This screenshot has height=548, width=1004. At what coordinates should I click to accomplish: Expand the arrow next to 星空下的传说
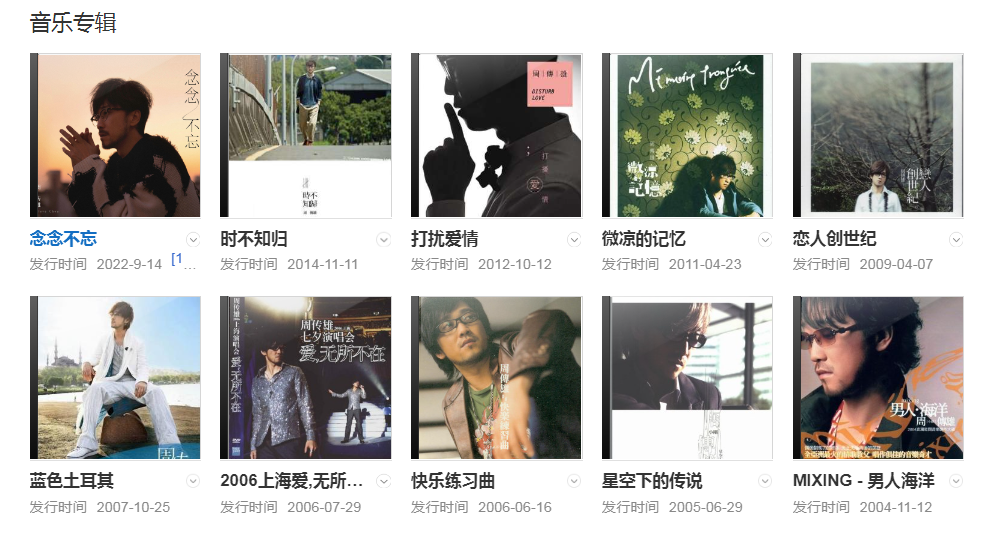click(x=765, y=482)
